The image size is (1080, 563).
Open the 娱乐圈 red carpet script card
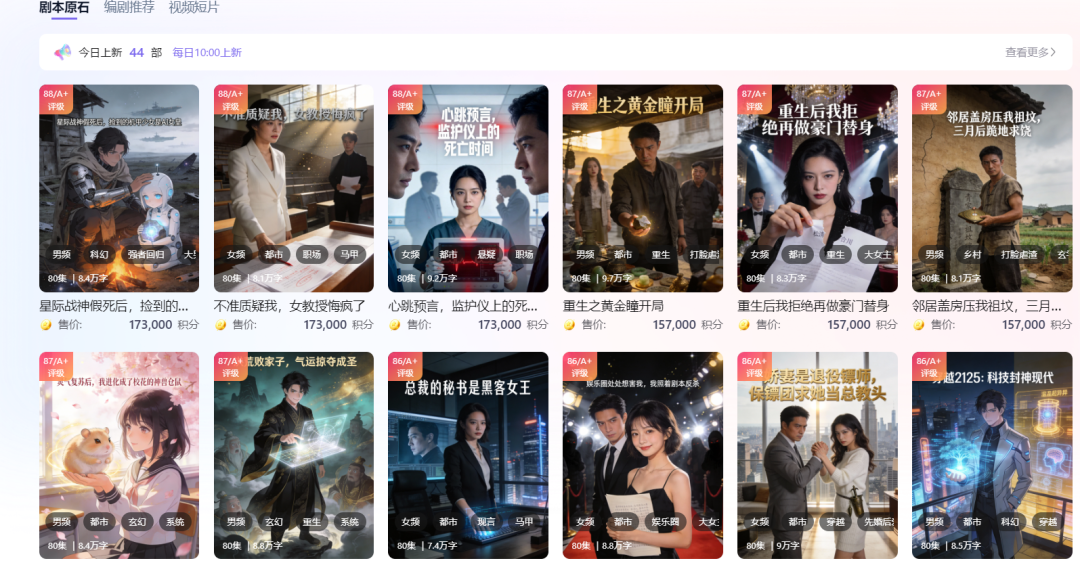coord(643,455)
